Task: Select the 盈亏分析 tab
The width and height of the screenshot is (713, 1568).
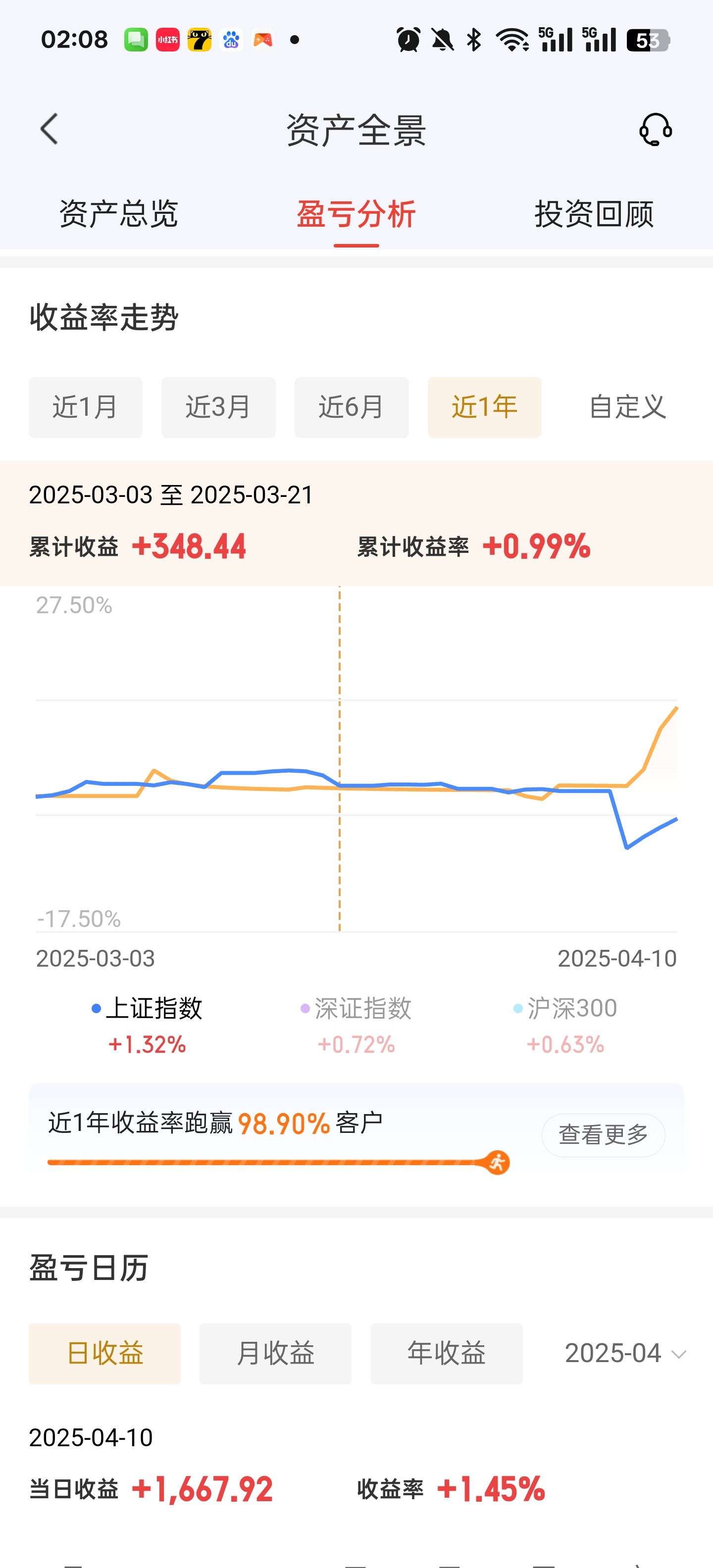Action: [356, 214]
